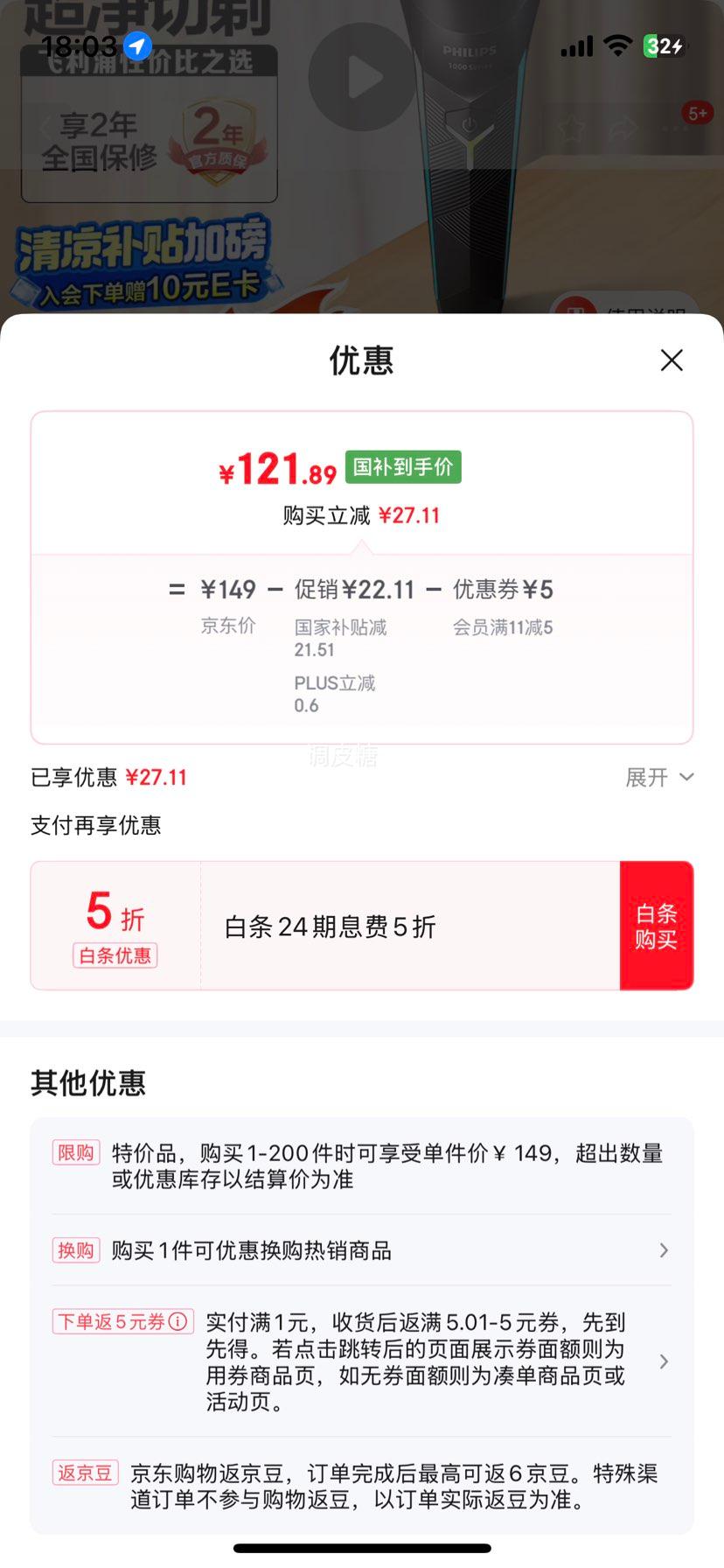Tap the 白条购买 button
724x1568 pixels.
(657, 925)
